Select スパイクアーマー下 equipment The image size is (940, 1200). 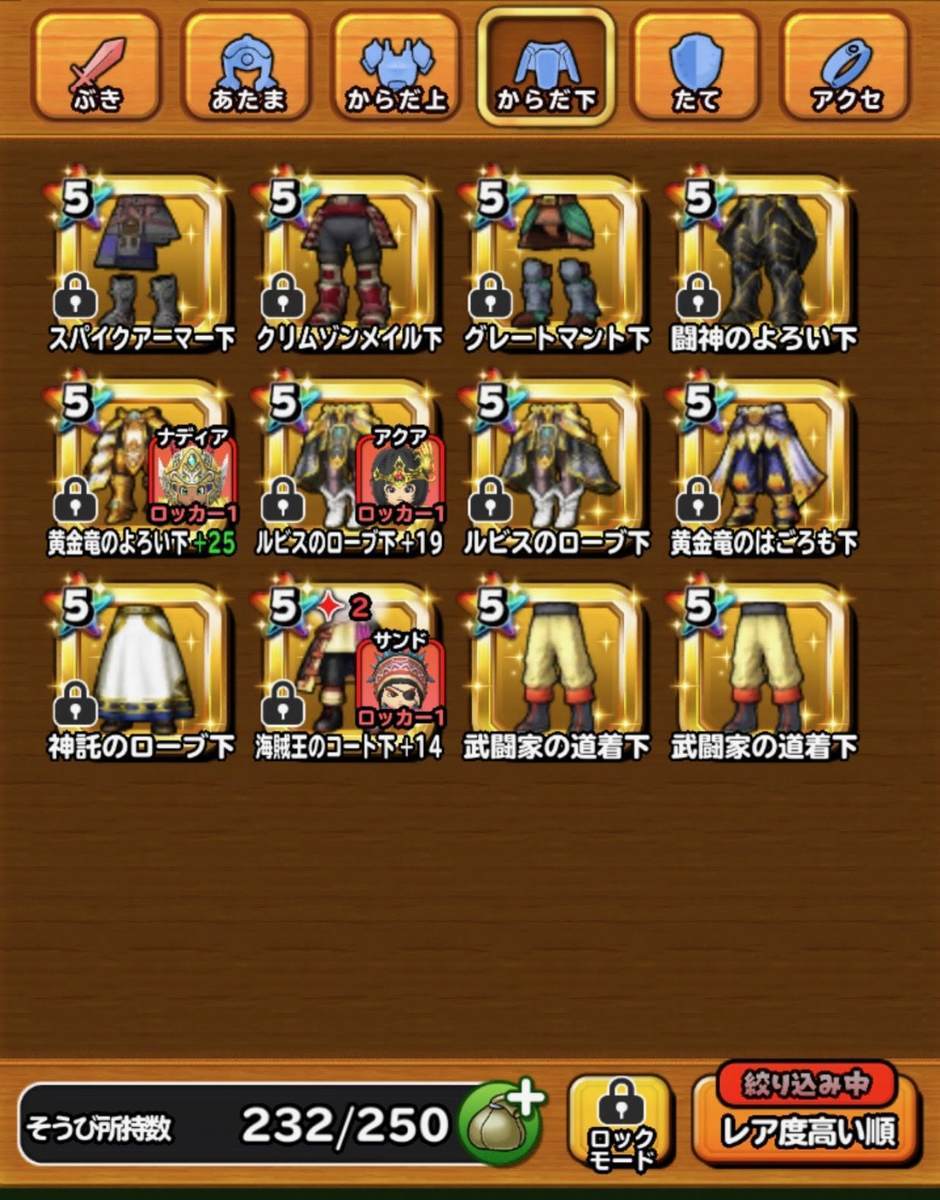pos(141,260)
